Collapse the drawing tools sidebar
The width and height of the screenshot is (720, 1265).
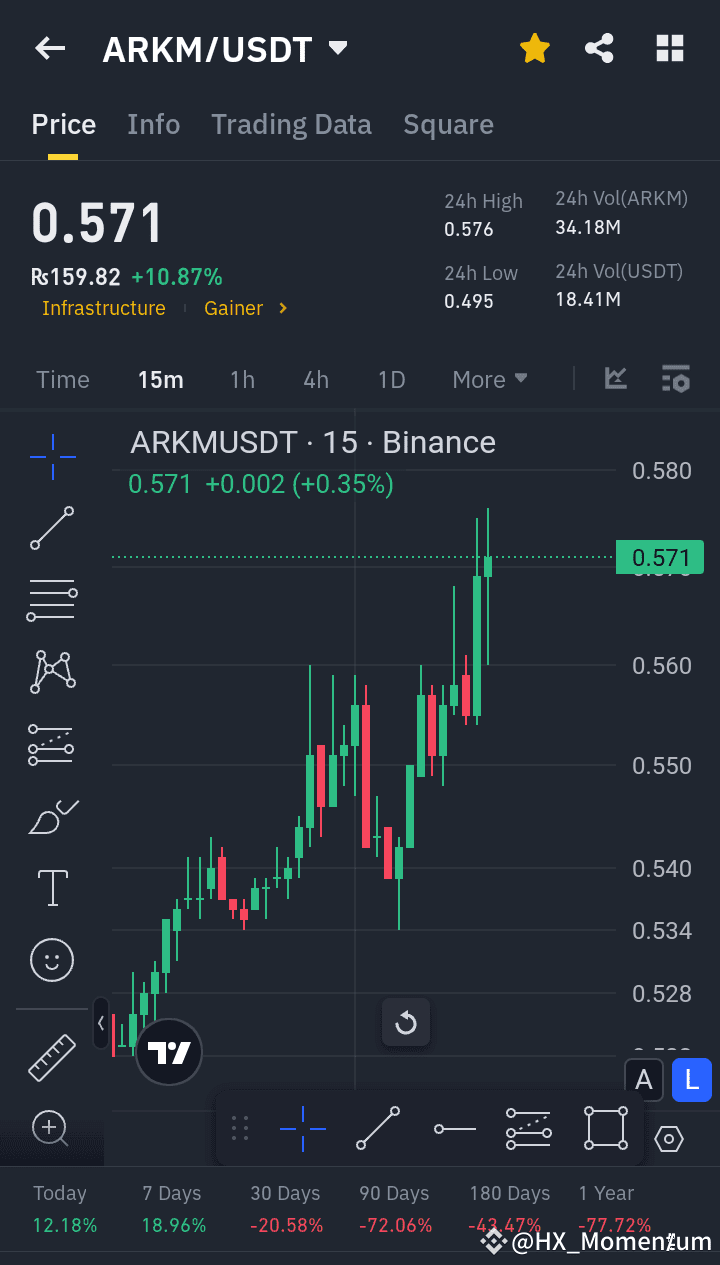(x=101, y=1023)
